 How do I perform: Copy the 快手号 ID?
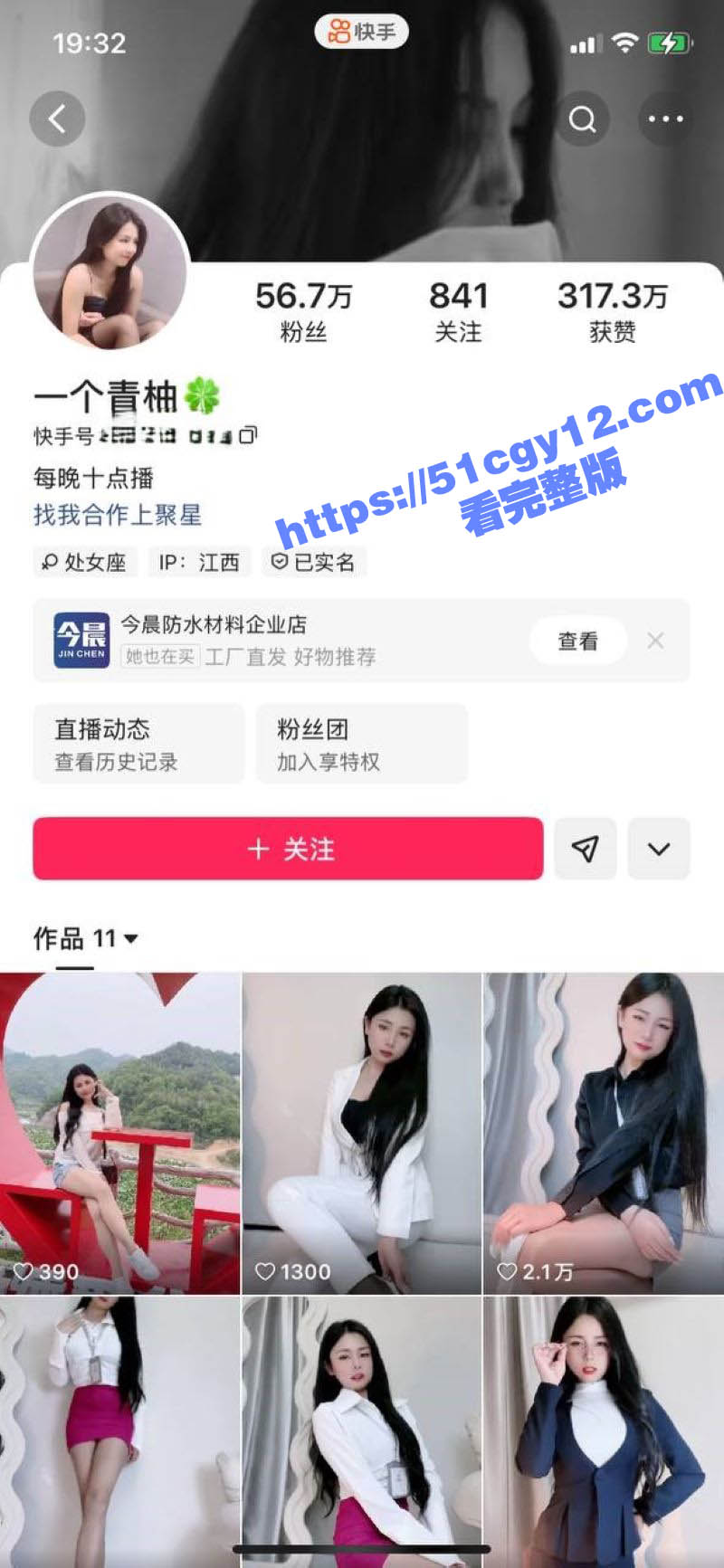(x=248, y=435)
